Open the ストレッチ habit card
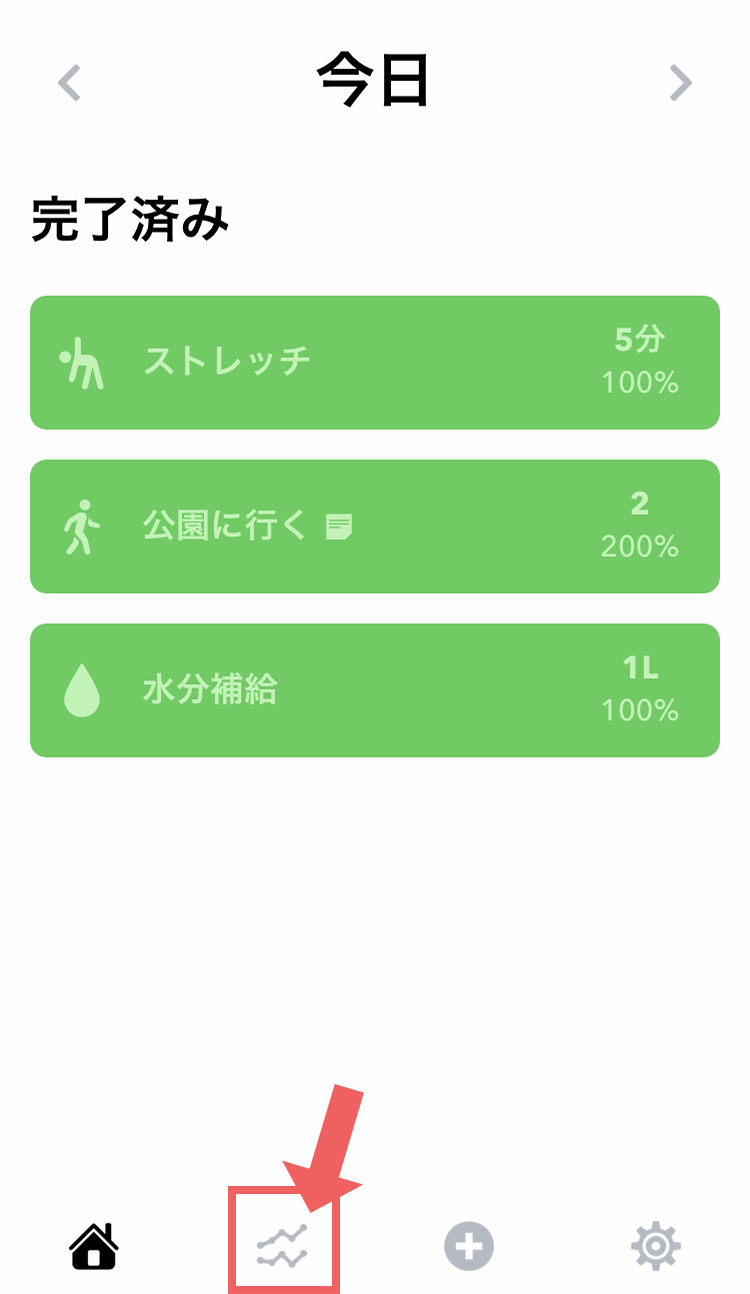750x1294 pixels. (x=375, y=362)
